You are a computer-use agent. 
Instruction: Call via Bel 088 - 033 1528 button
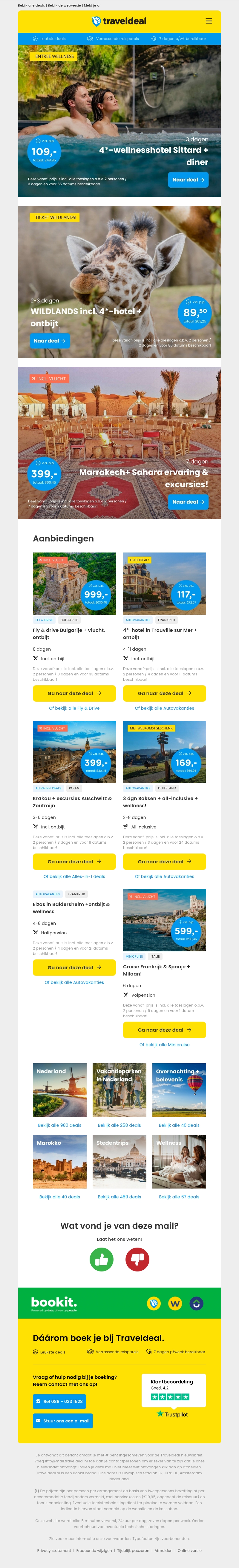tap(59, 1401)
